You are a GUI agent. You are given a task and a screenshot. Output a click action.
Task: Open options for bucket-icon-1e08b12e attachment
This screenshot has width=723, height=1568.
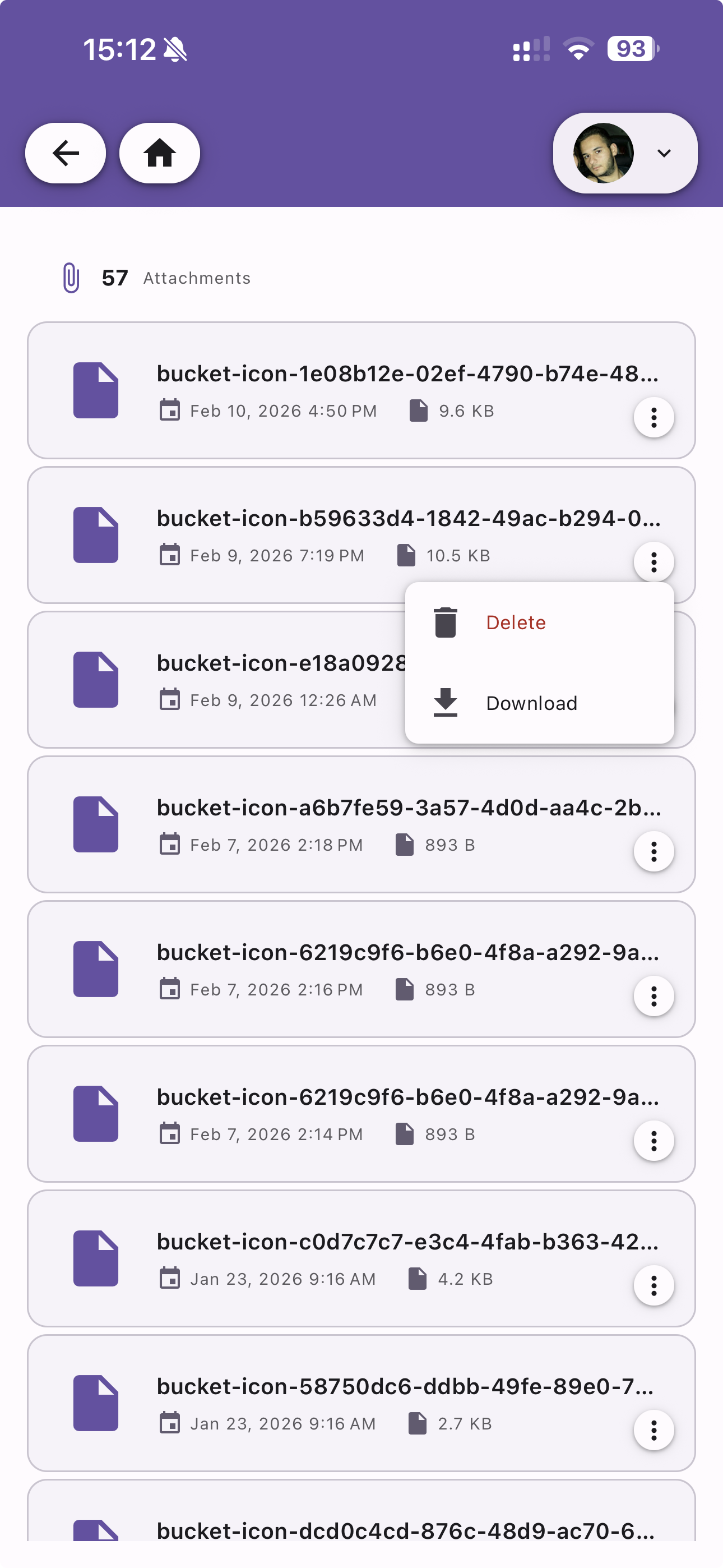pos(654,418)
